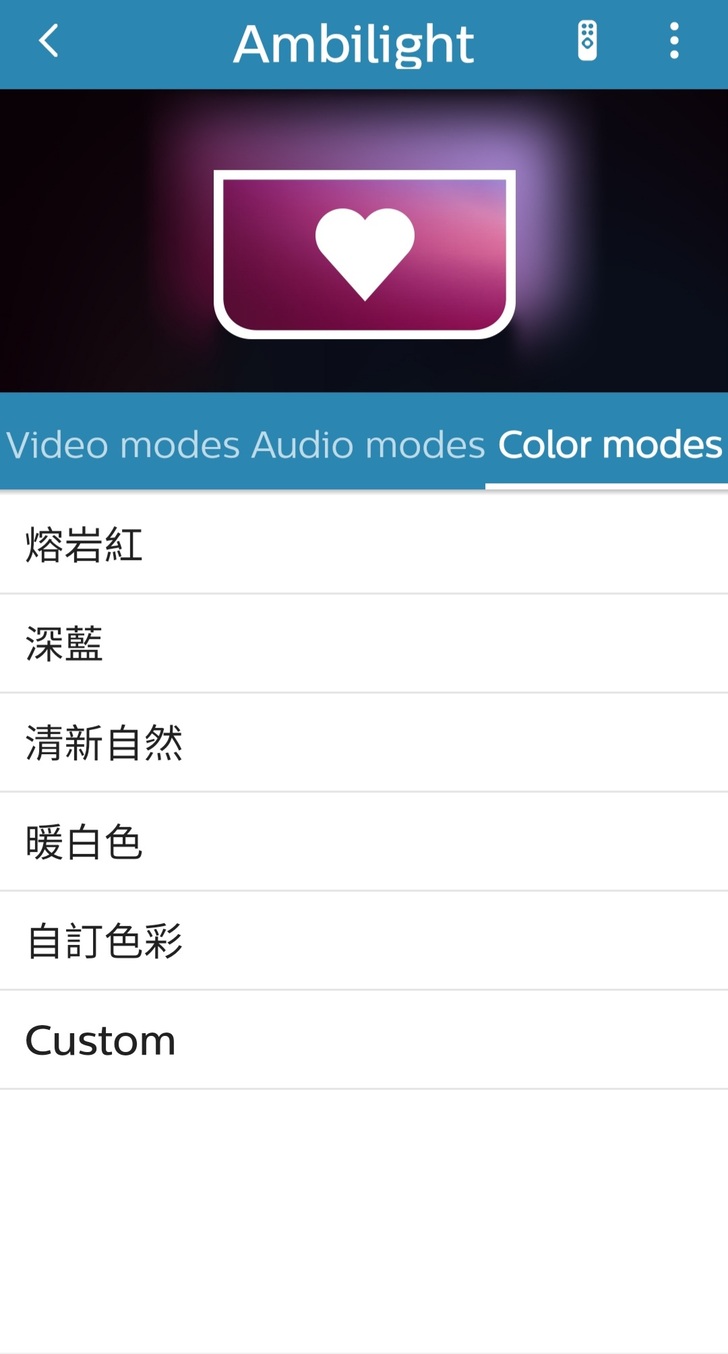Open the 自訂色彩 option
The height and width of the screenshot is (1354, 728).
364,942
